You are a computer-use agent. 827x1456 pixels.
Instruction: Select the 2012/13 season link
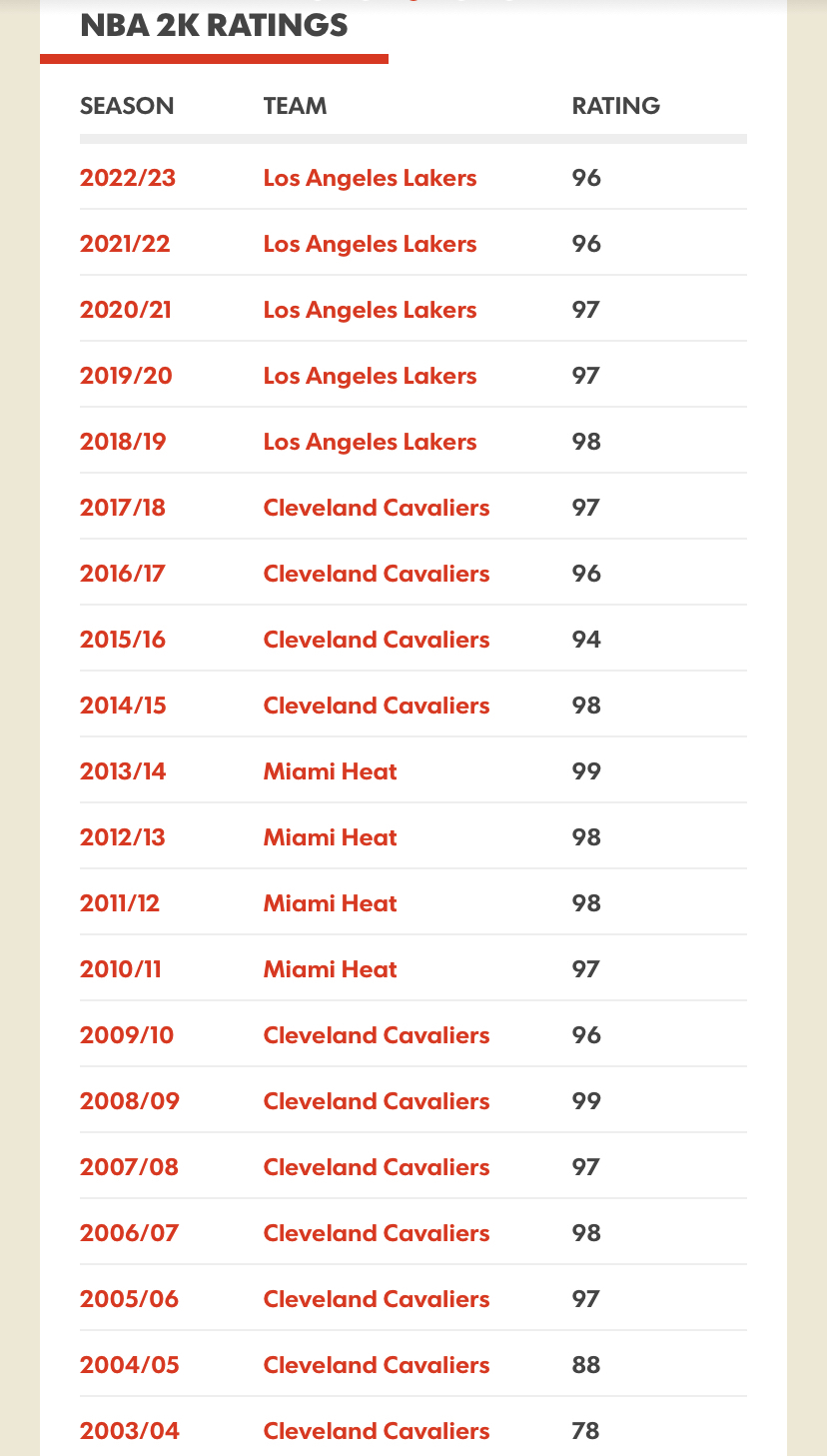point(123,837)
